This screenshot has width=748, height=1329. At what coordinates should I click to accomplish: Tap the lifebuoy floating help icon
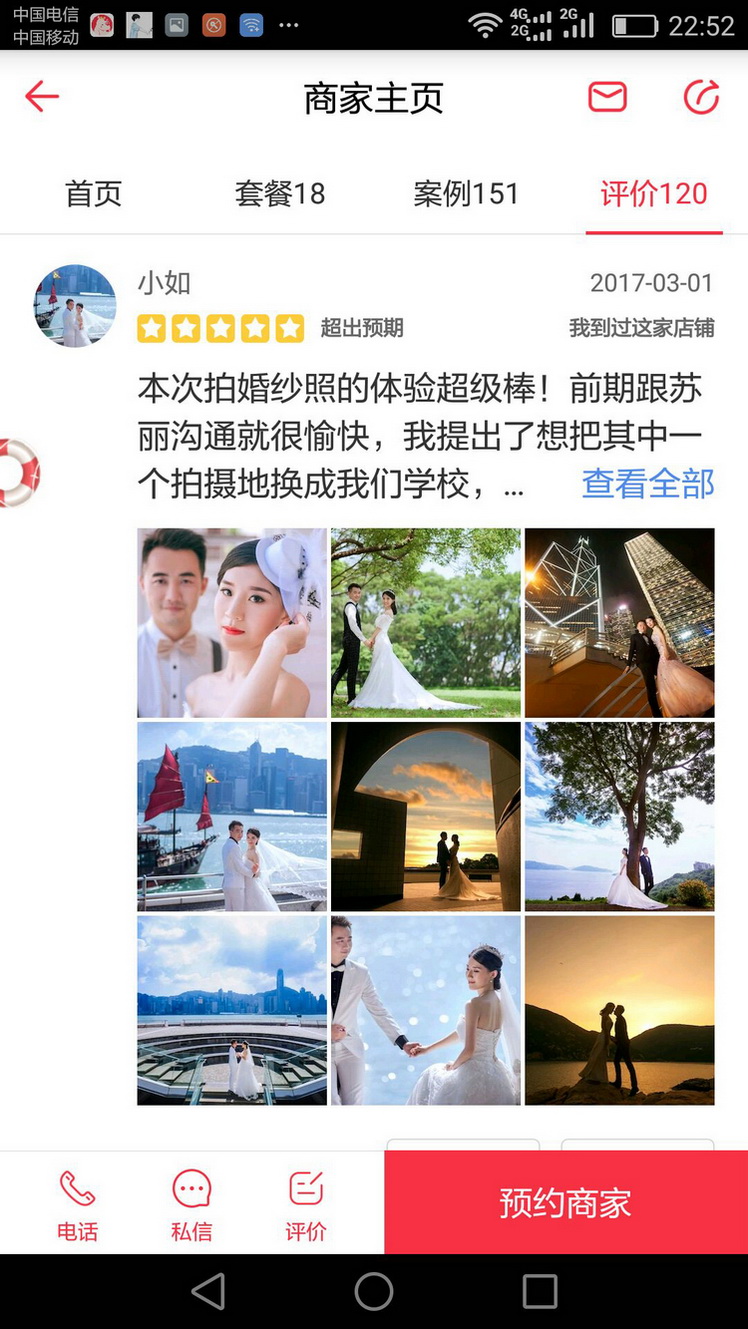coord(17,472)
